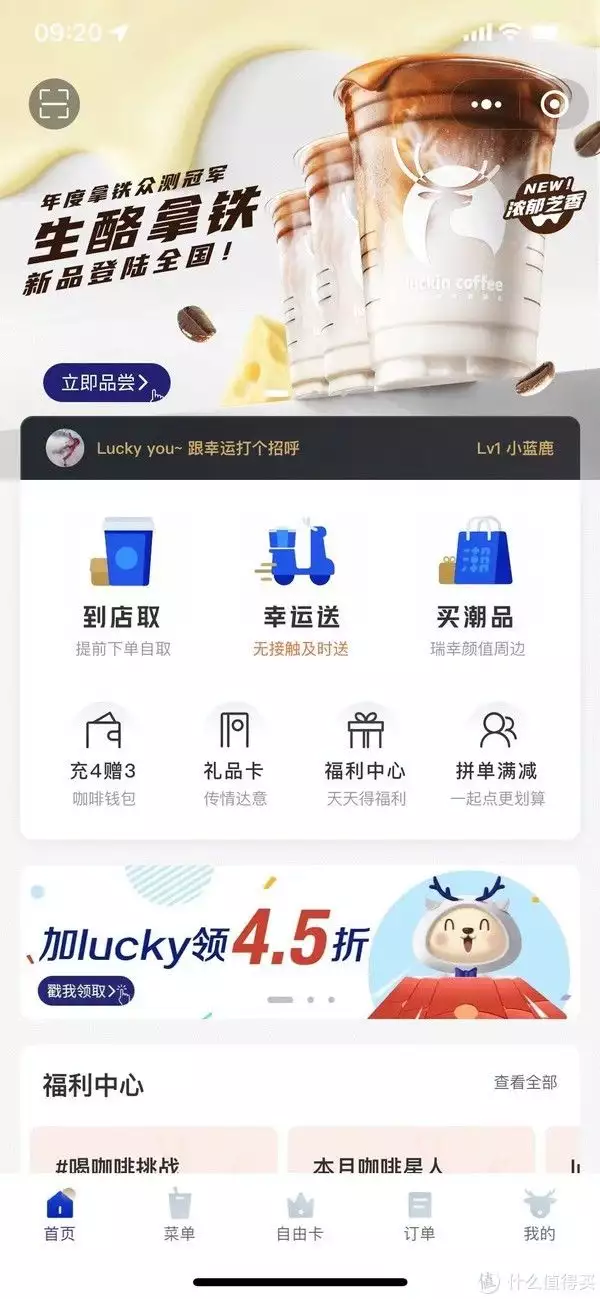600x1299 pixels.
Task: View all benefits via 查看全部
Action: 525,1082
